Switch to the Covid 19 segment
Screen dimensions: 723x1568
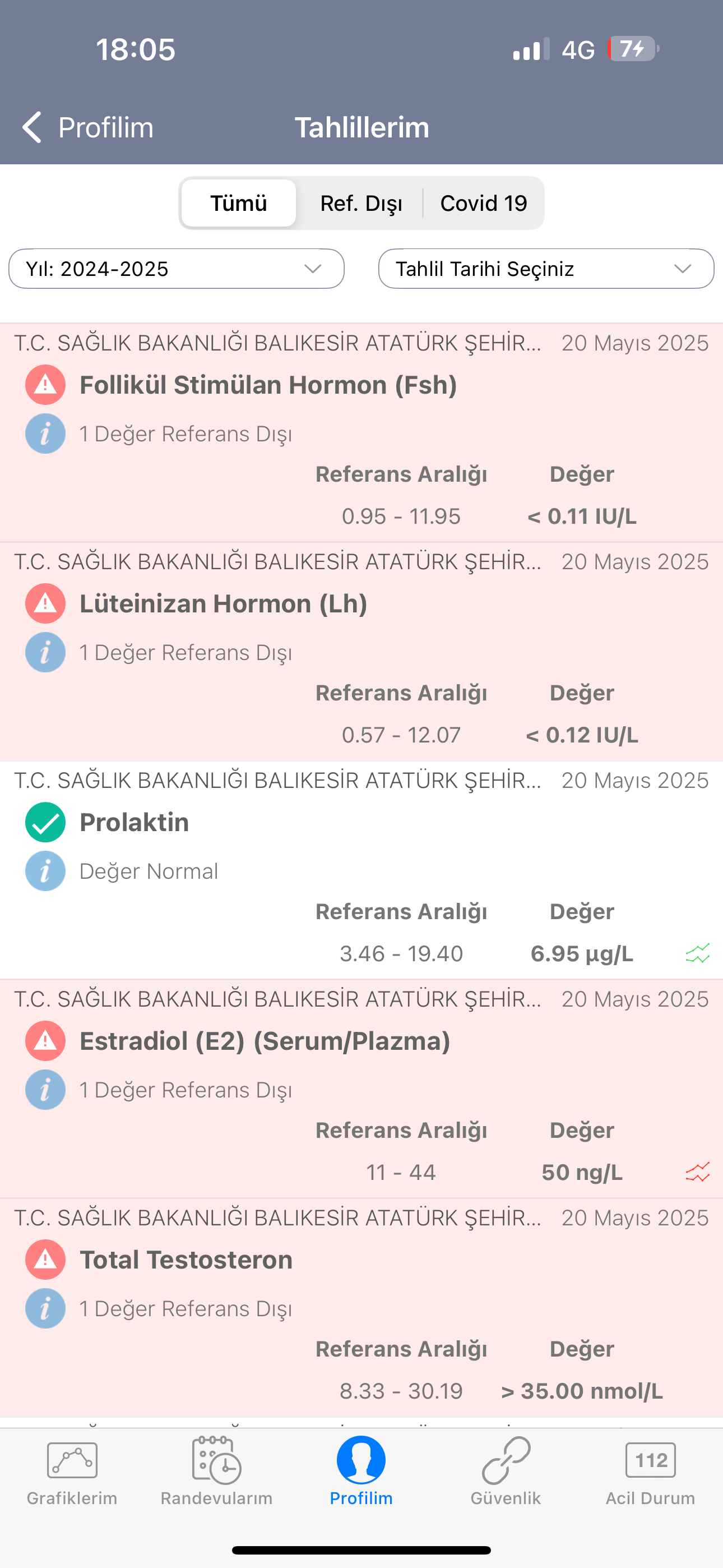483,204
